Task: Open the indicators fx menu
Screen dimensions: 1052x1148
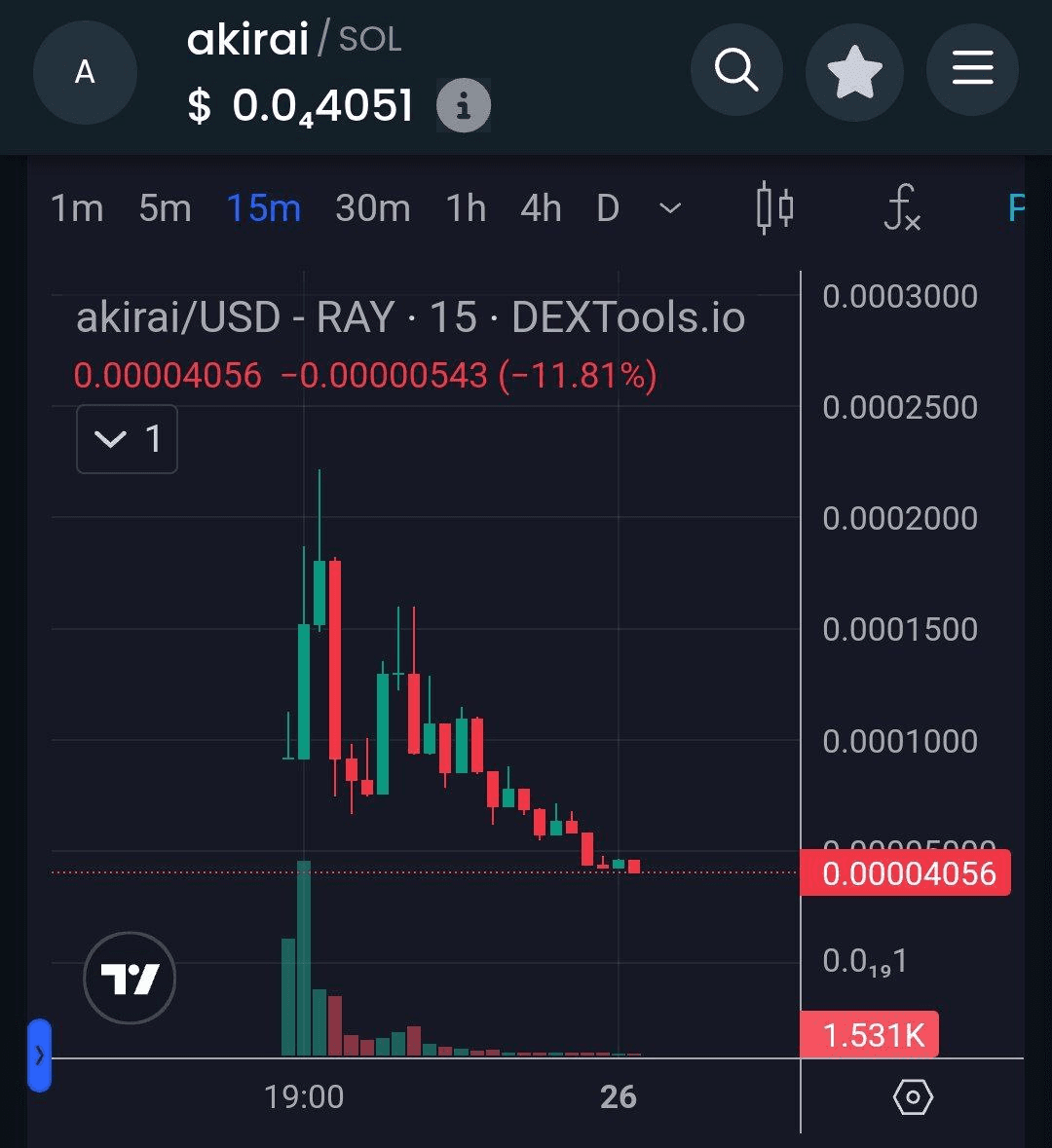Action: (x=902, y=208)
